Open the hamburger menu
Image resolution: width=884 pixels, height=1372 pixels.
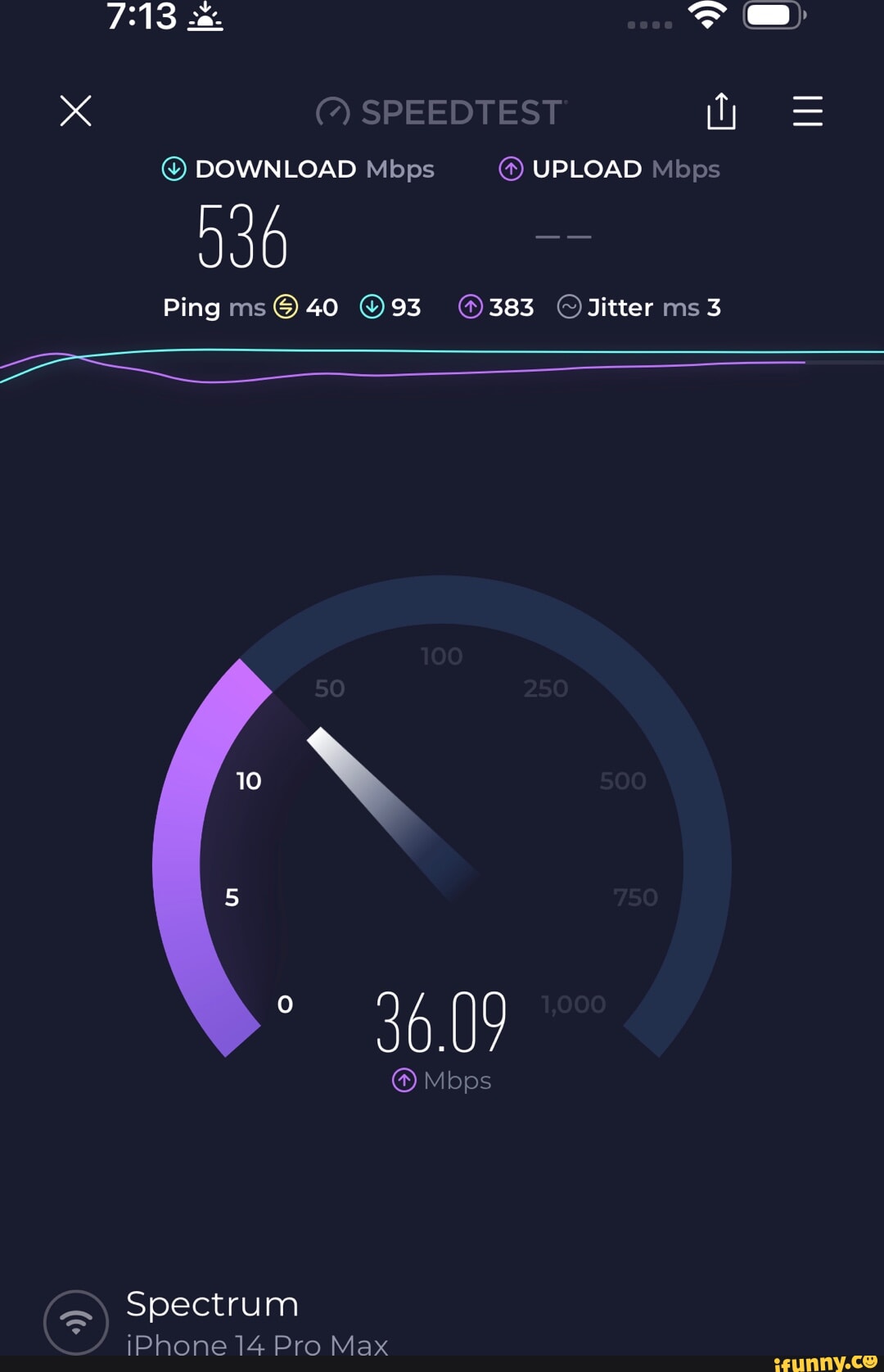click(807, 112)
